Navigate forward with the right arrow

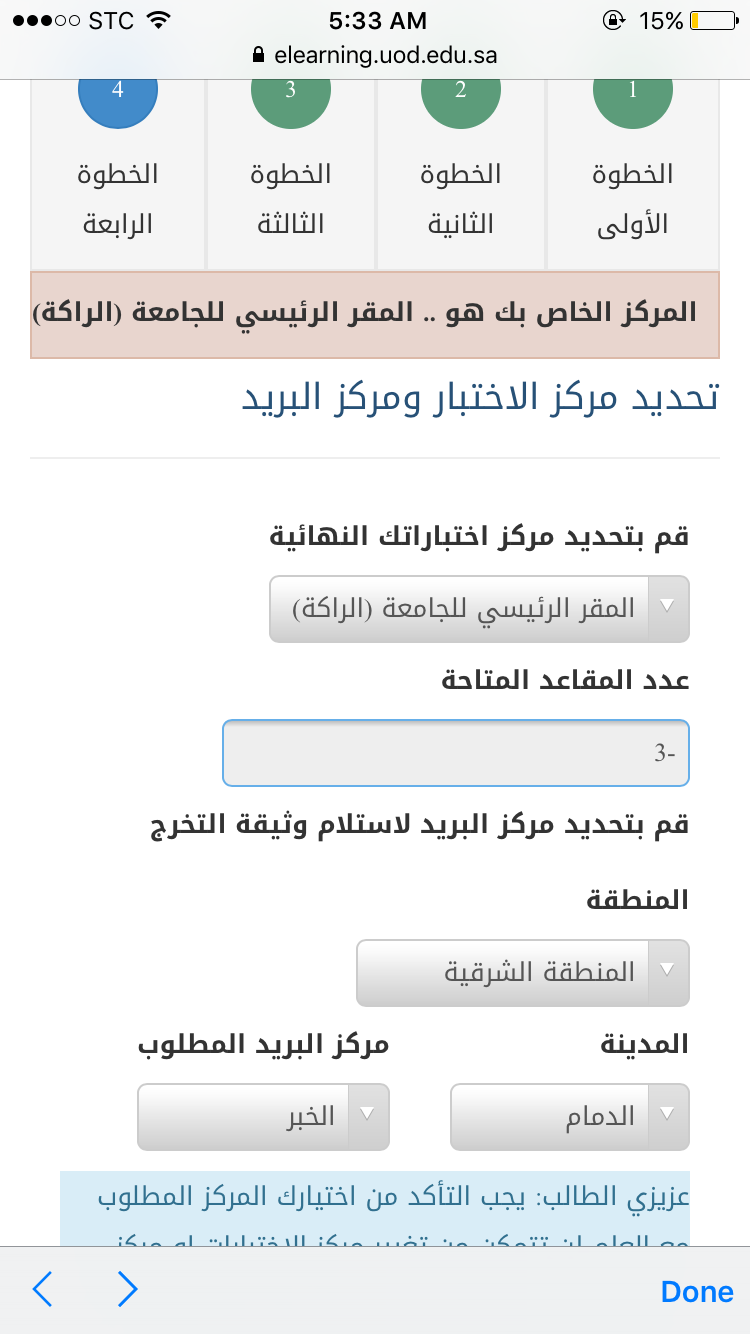[x=127, y=1290]
